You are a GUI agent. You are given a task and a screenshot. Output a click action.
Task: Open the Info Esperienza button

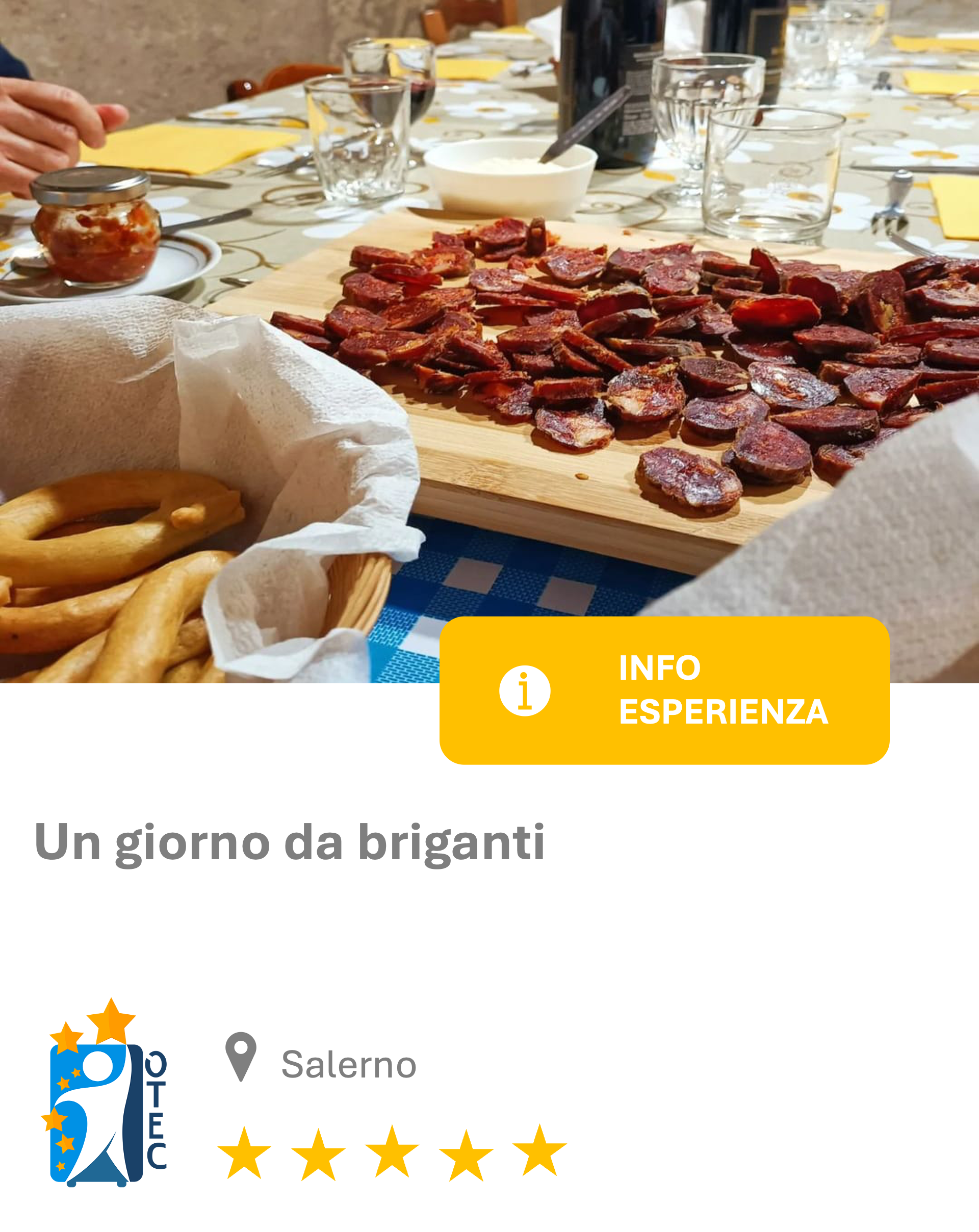coord(664,690)
